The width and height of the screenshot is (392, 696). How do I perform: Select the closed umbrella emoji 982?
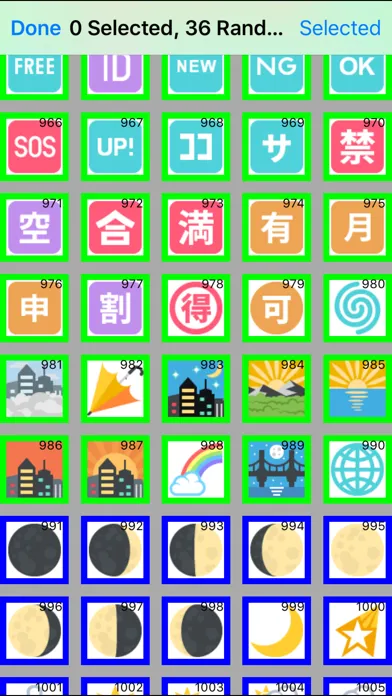coord(115,389)
